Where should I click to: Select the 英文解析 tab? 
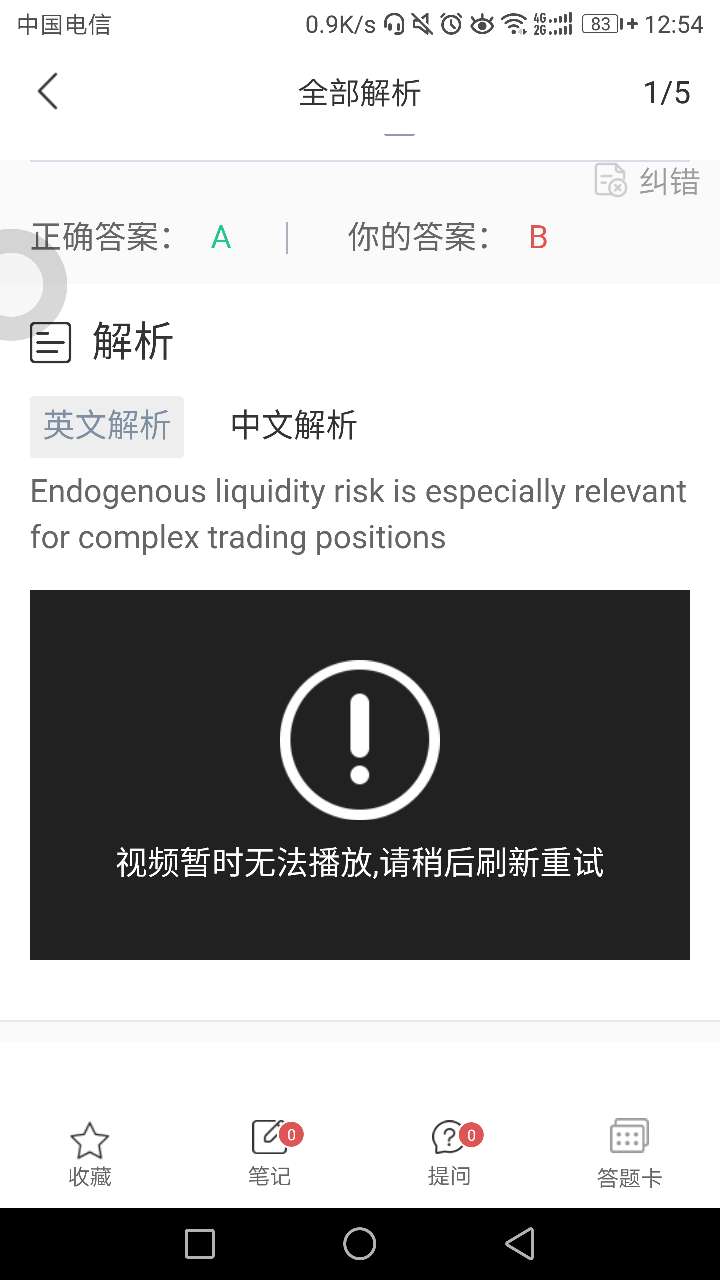107,426
